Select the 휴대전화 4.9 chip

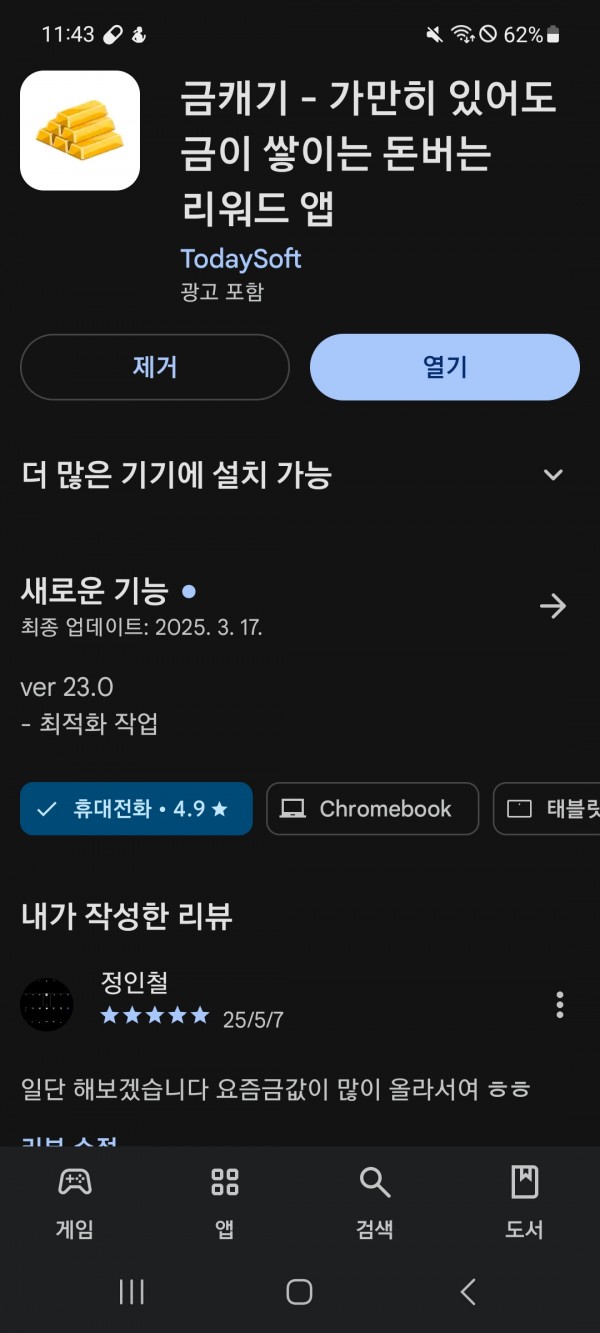136,809
